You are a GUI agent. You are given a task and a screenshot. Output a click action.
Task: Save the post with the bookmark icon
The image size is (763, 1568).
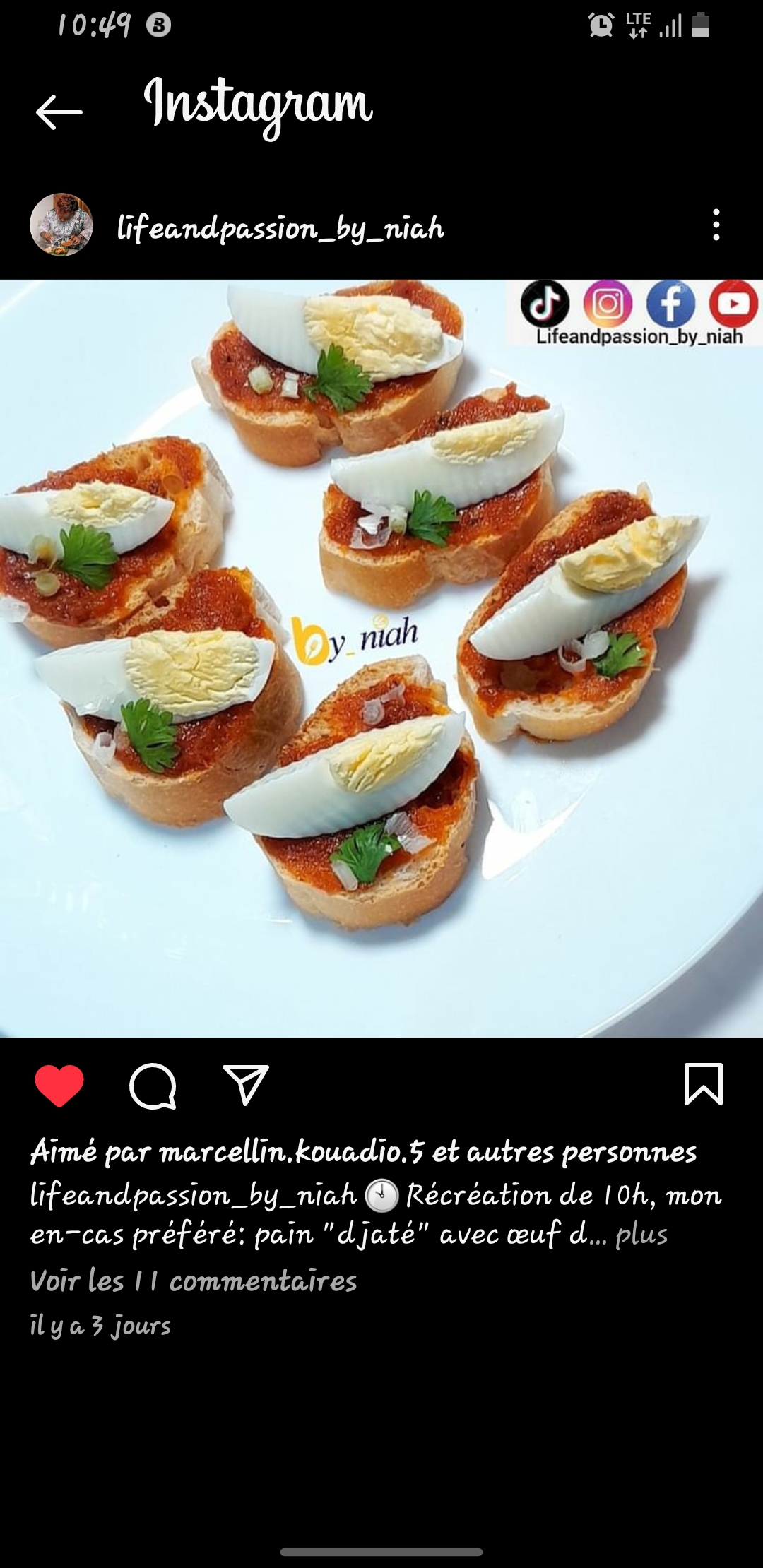pyautogui.click(x=703, y=1083)
